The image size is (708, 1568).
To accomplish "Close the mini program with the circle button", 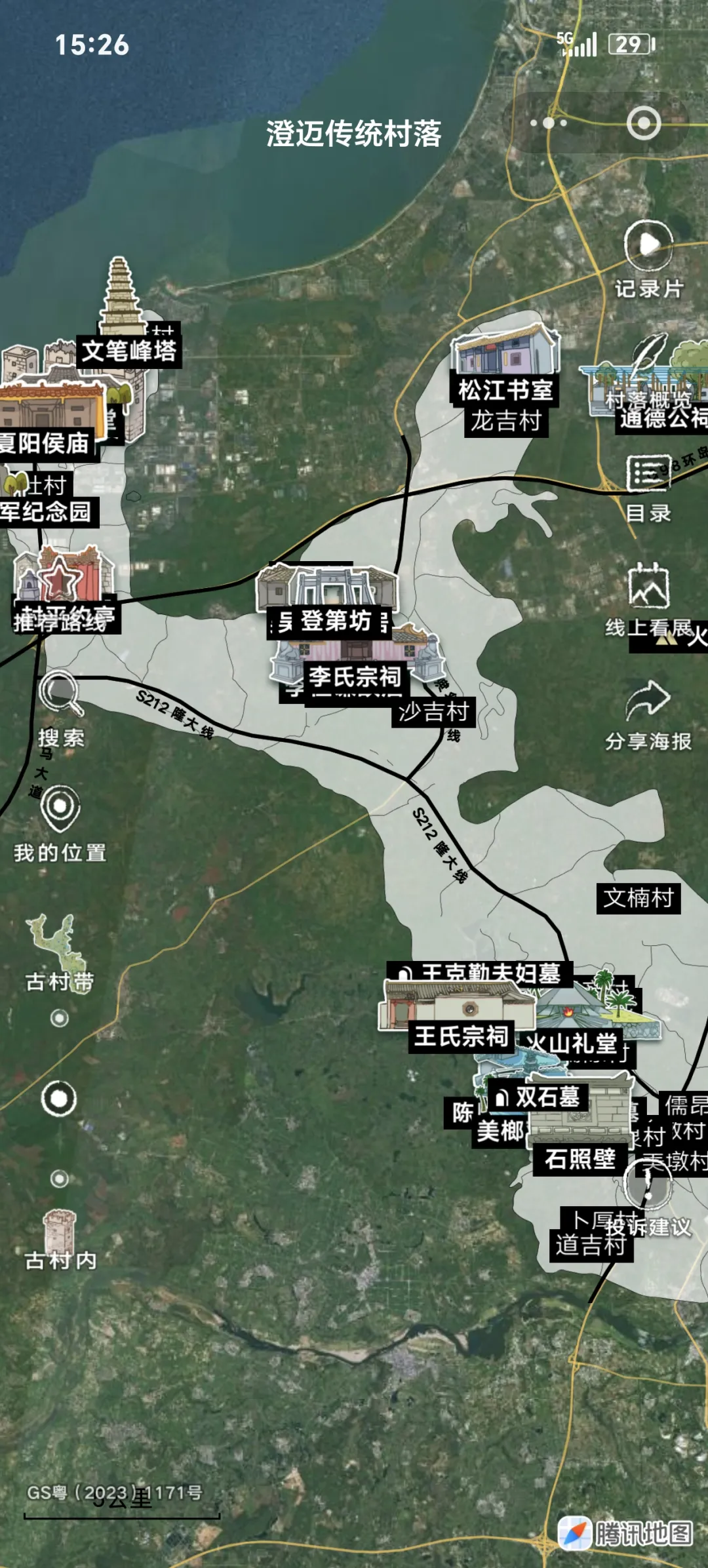I will pos(643,123).
